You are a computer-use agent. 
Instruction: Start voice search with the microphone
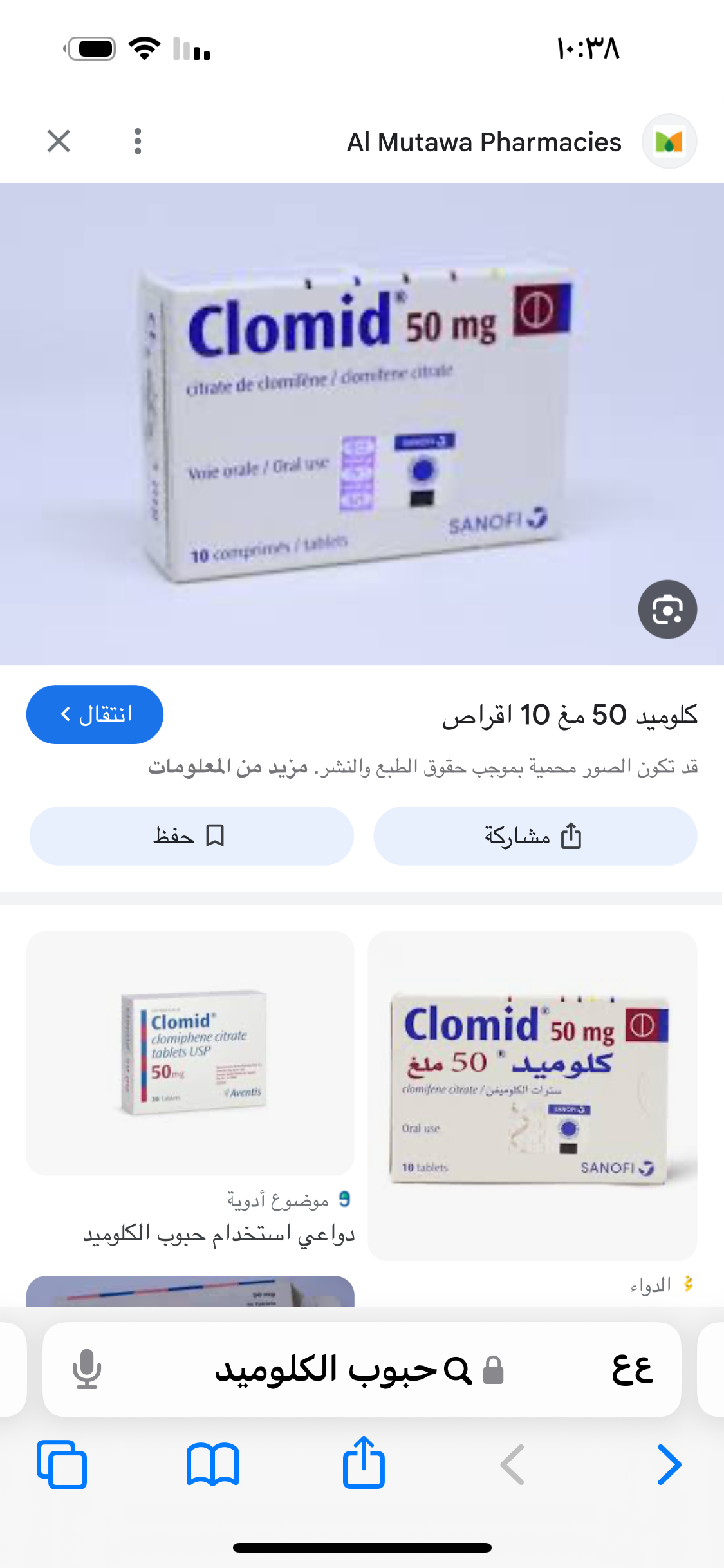(87, 1370)
